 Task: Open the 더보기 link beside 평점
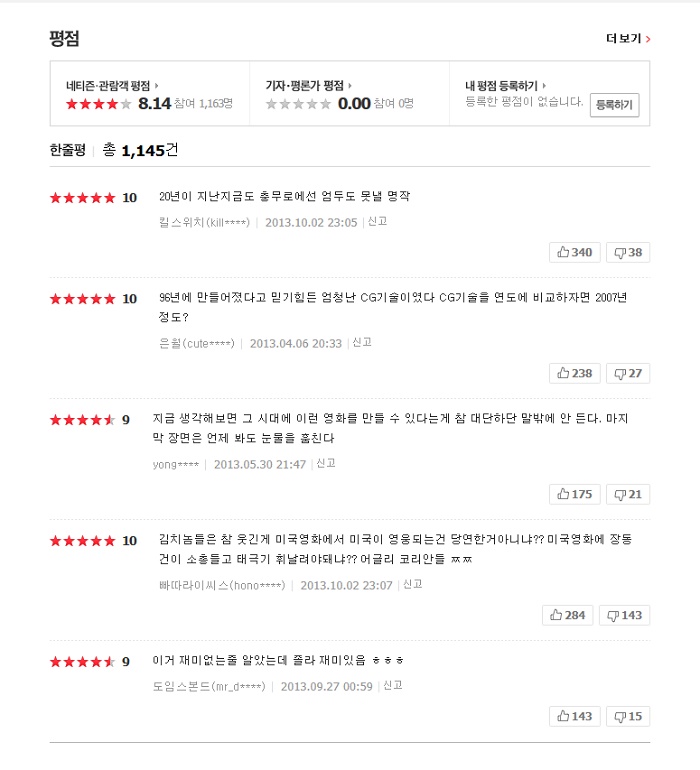(x=628, y=39)
